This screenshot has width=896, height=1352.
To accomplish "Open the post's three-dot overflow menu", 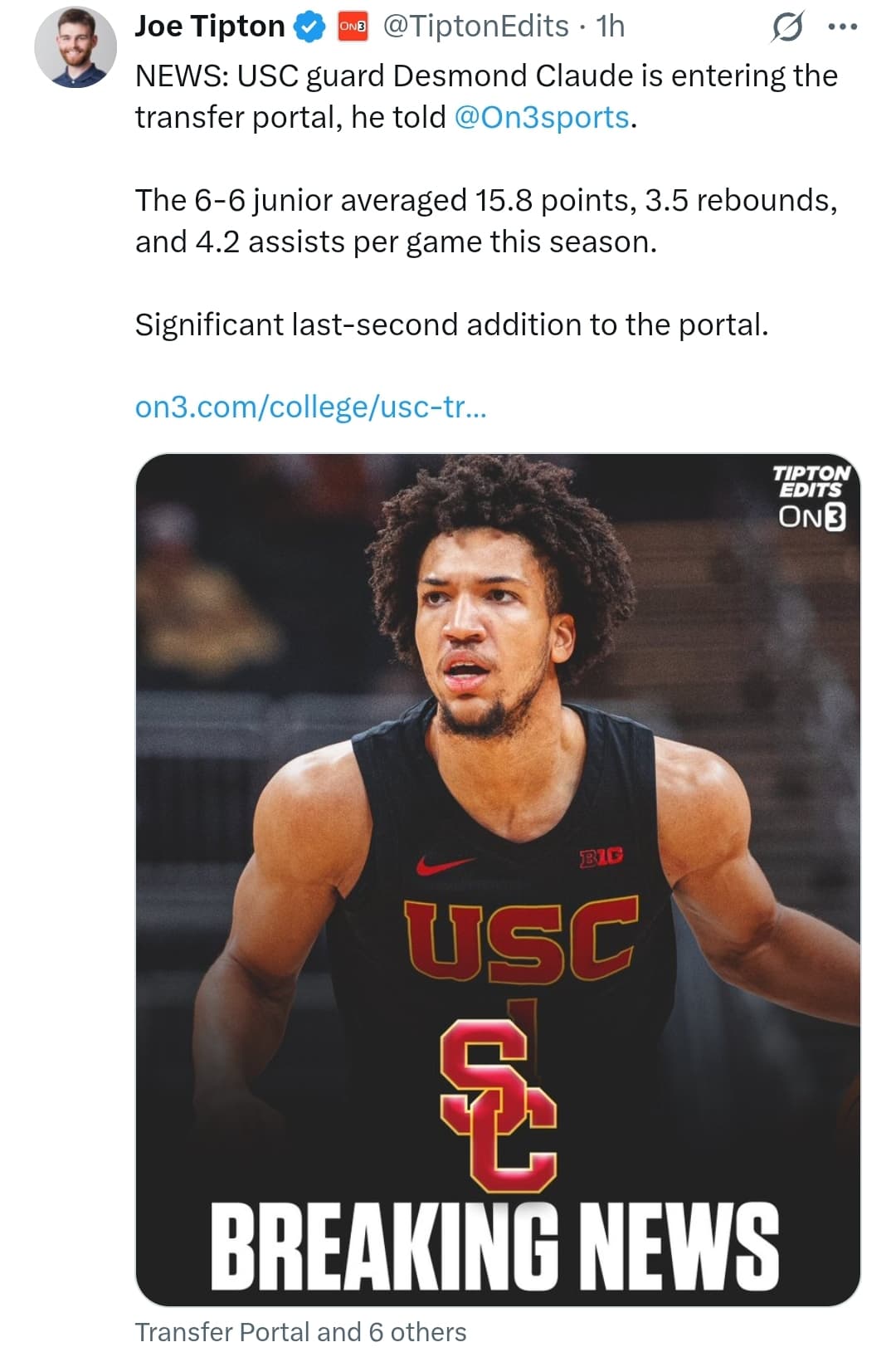I will [842, 27].
